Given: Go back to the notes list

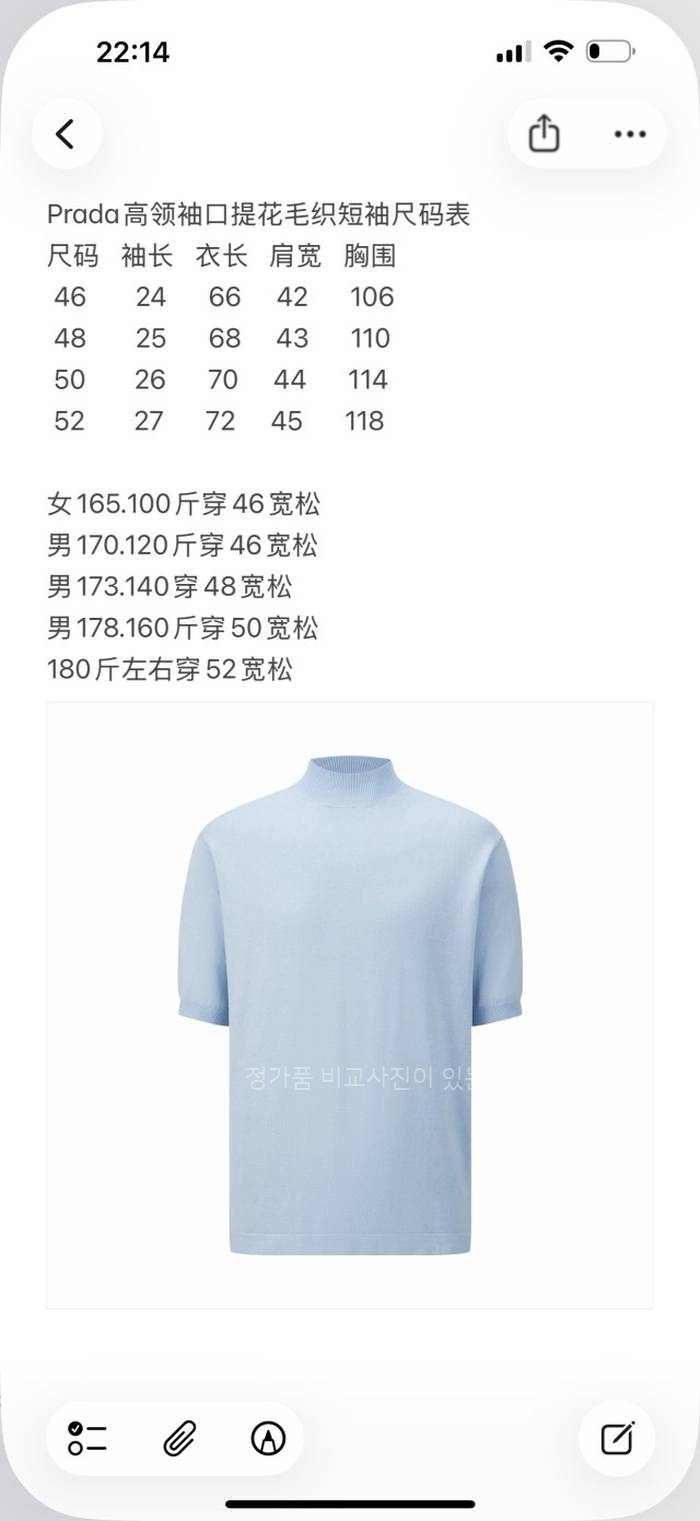Looking at the screenshot, I should pyautogui.click(x=66, y=134).
